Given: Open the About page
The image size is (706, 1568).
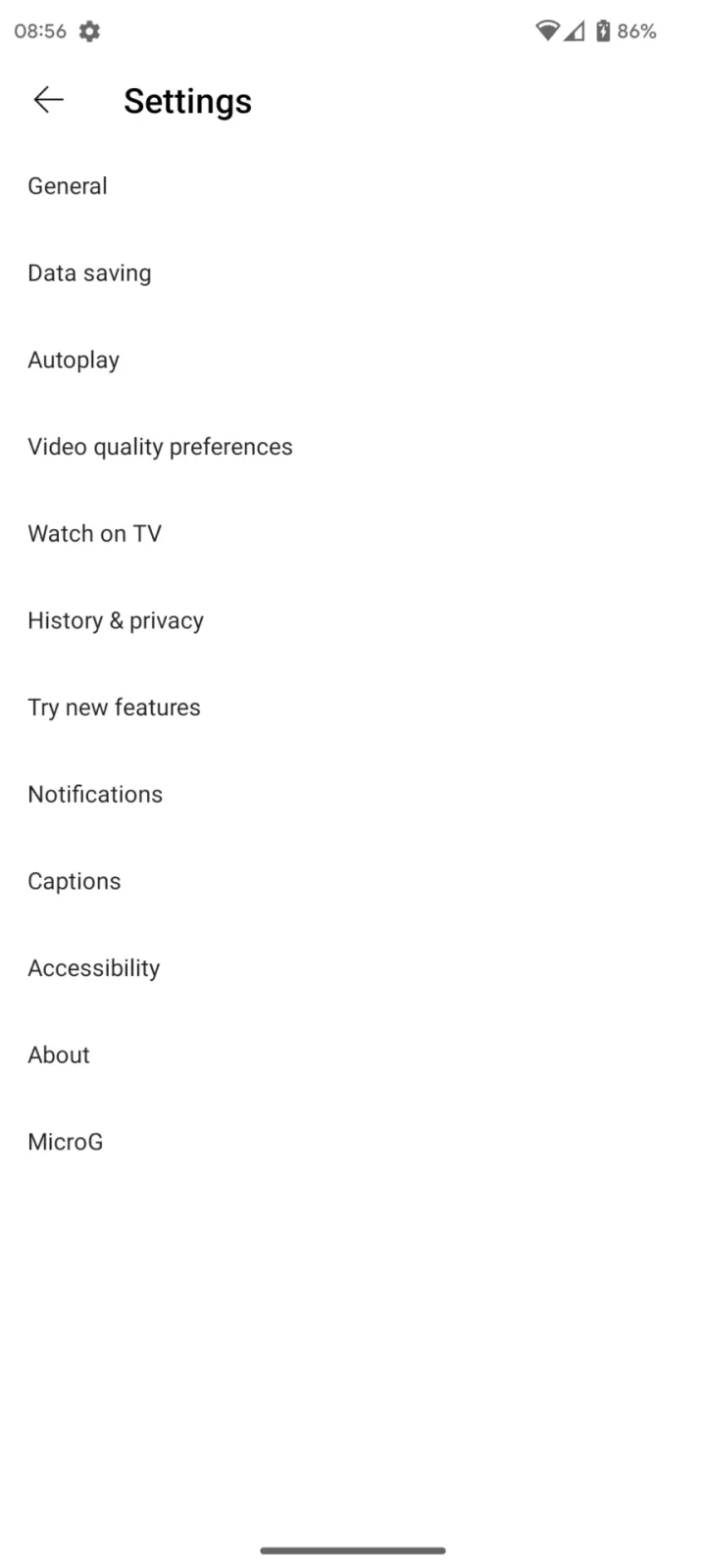Looking at the screenshot, I should point(58,1054).
